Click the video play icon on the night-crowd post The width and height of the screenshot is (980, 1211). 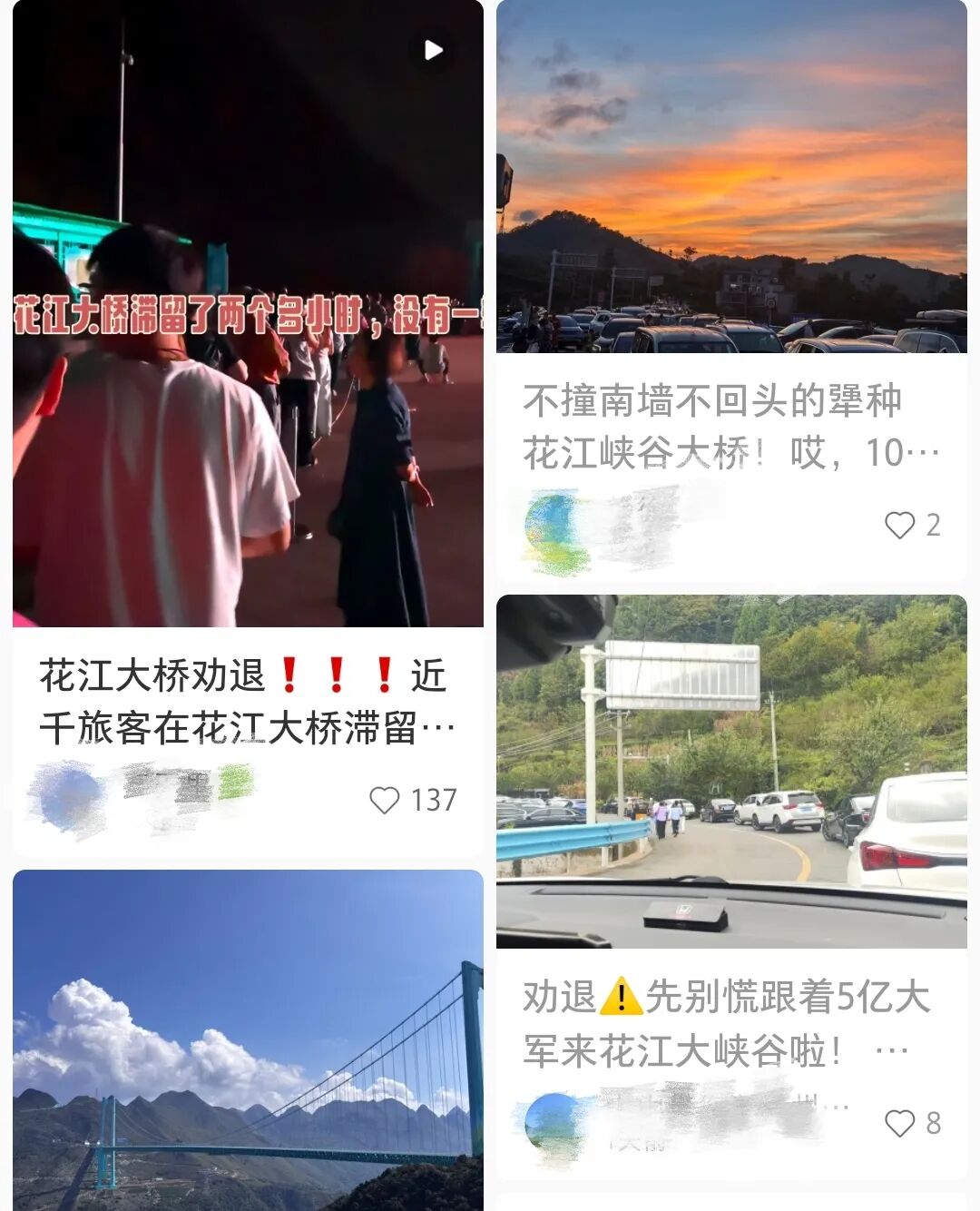(x=434, y=52)
